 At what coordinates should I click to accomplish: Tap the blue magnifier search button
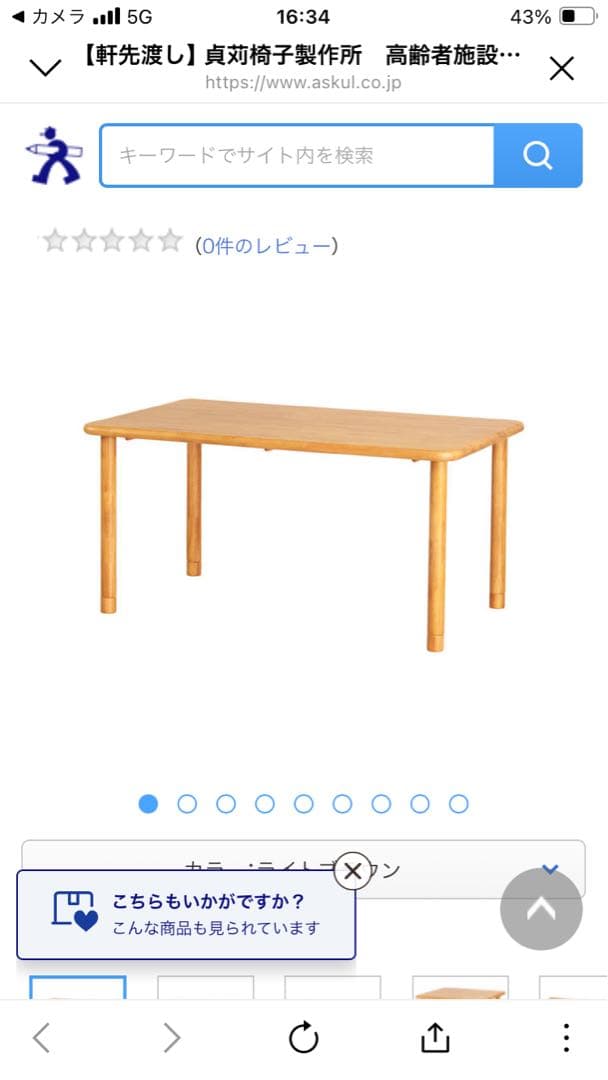pyautogui.click(x=538, y=155)
